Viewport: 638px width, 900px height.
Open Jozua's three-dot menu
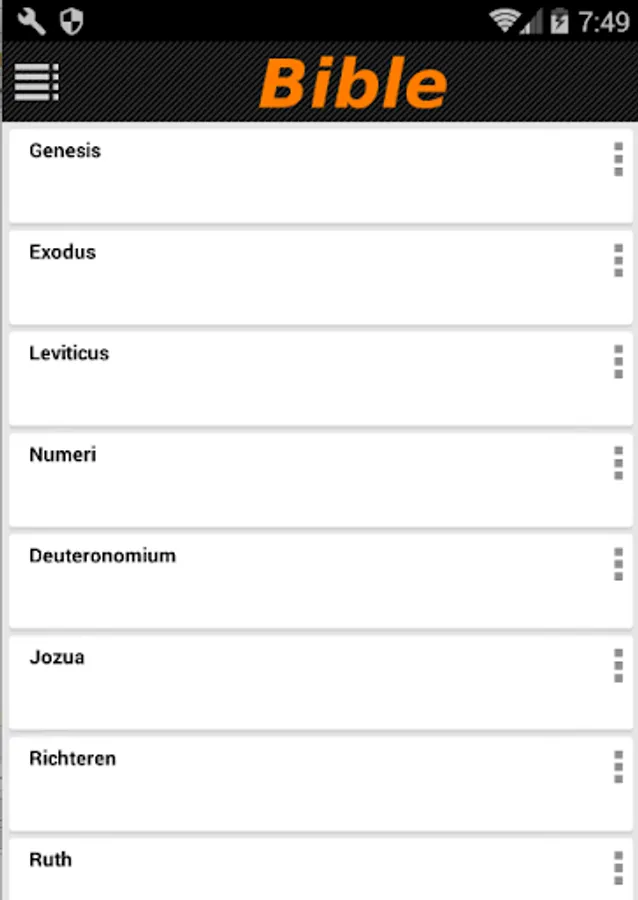[618, 666]
